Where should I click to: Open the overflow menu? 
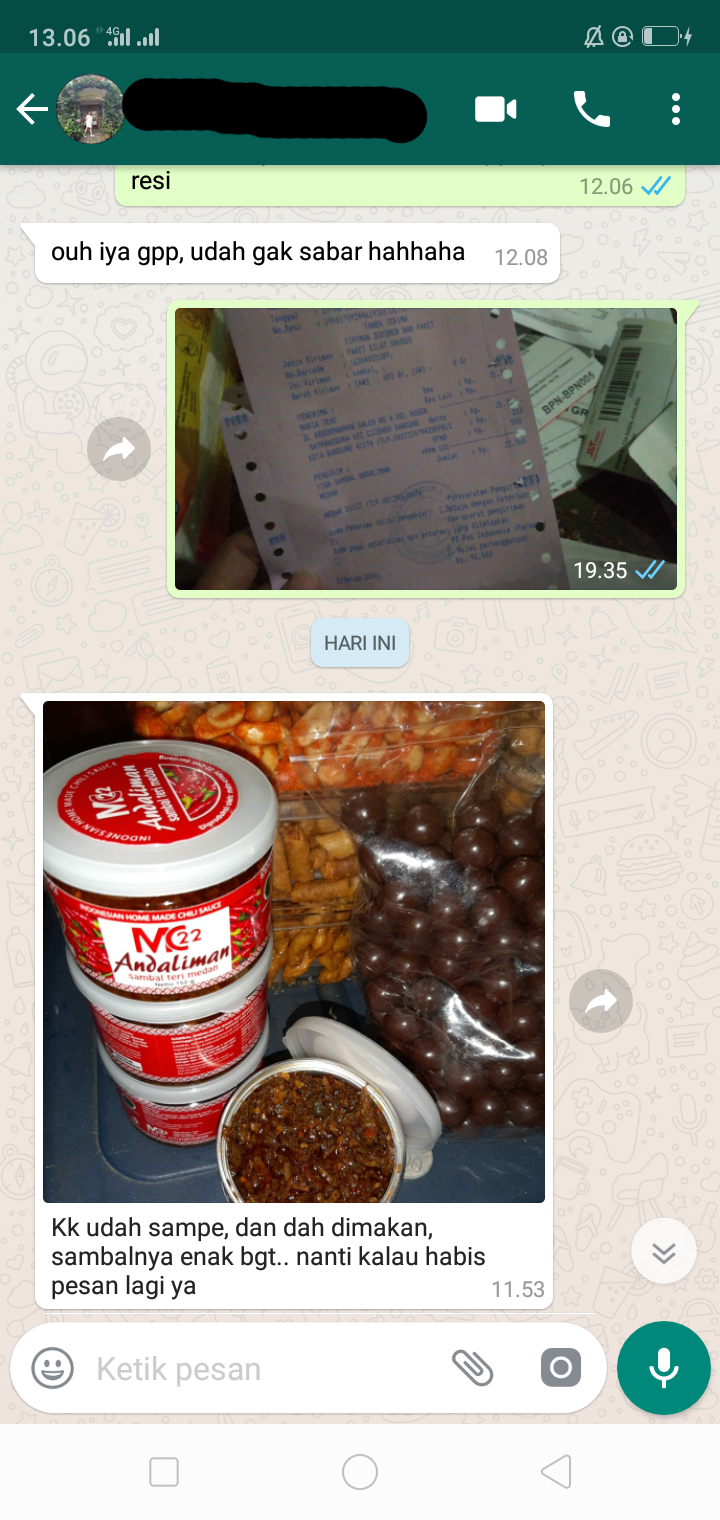tap(676, 109)
